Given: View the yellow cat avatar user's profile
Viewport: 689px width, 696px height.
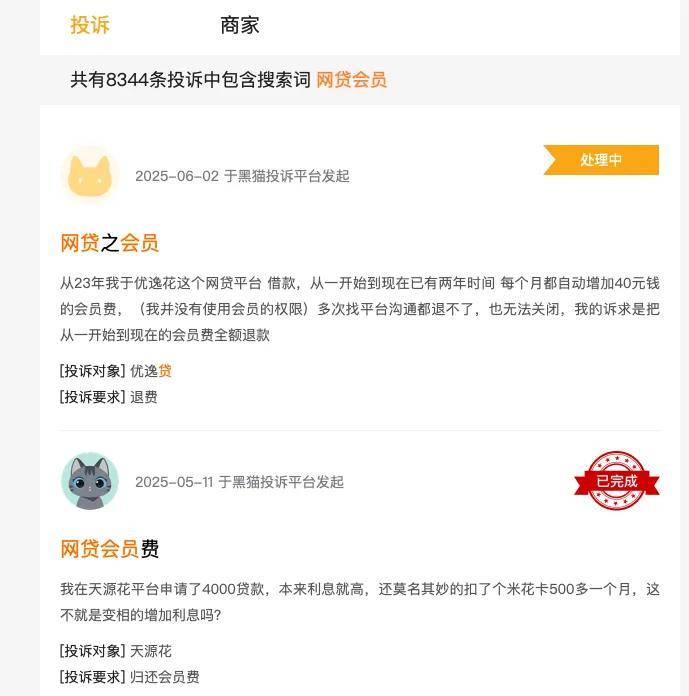Looking at the screenshot, I should pos(89,176).
